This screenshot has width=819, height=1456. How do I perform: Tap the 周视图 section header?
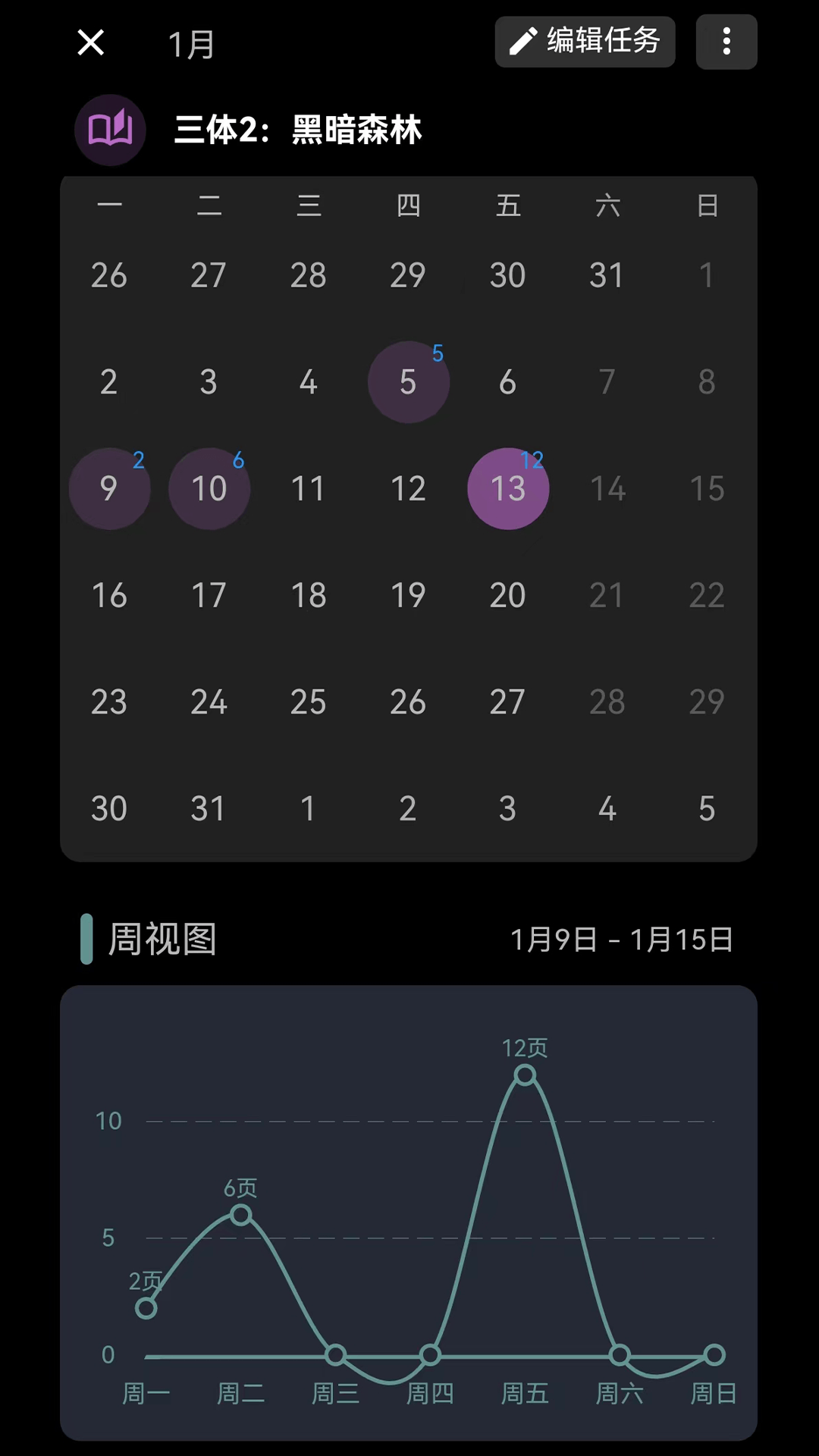tap(164, 939)
